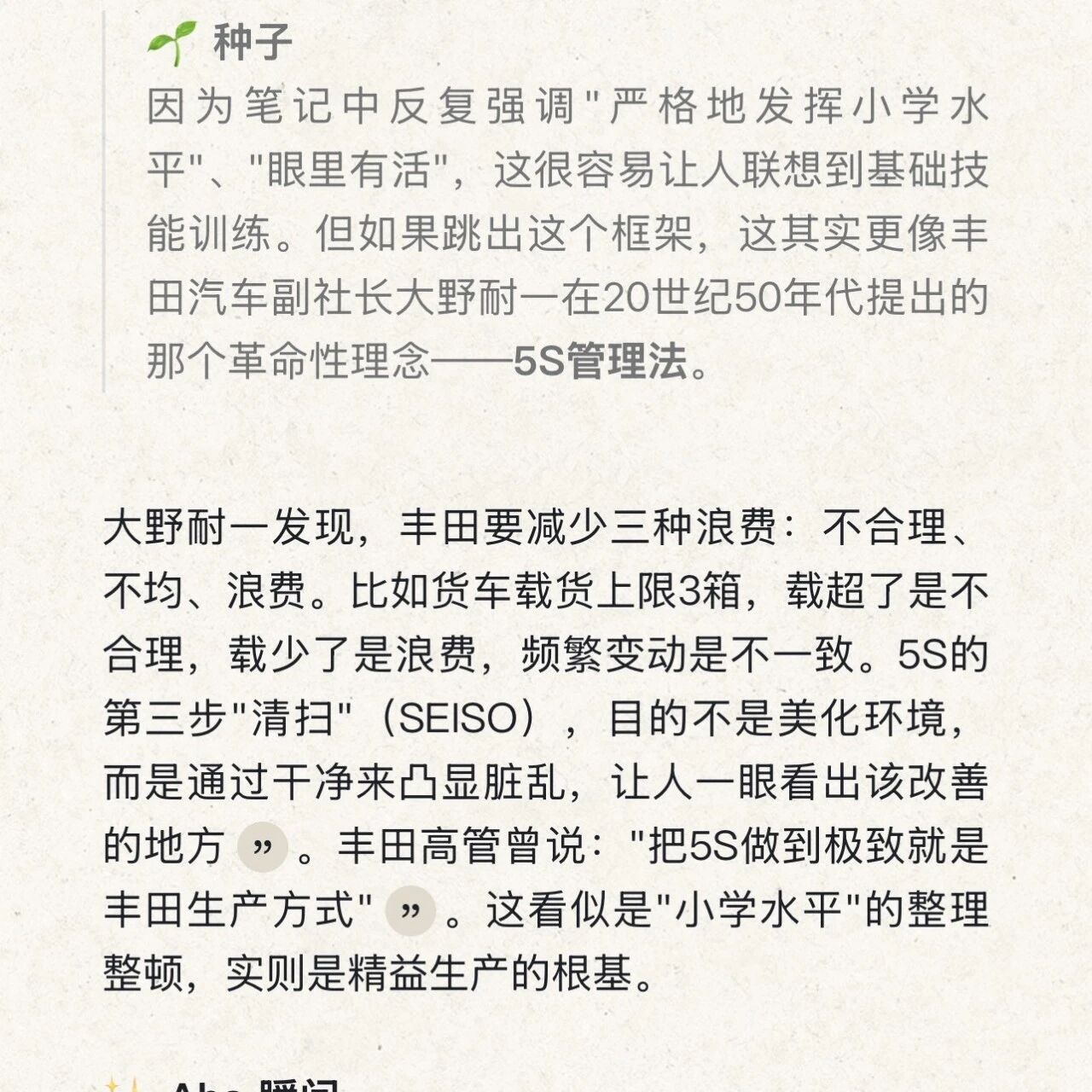Screen dimensions: 1092x1092
Task: Open the citation after "的地方"
Action: [x=263, y=847]
